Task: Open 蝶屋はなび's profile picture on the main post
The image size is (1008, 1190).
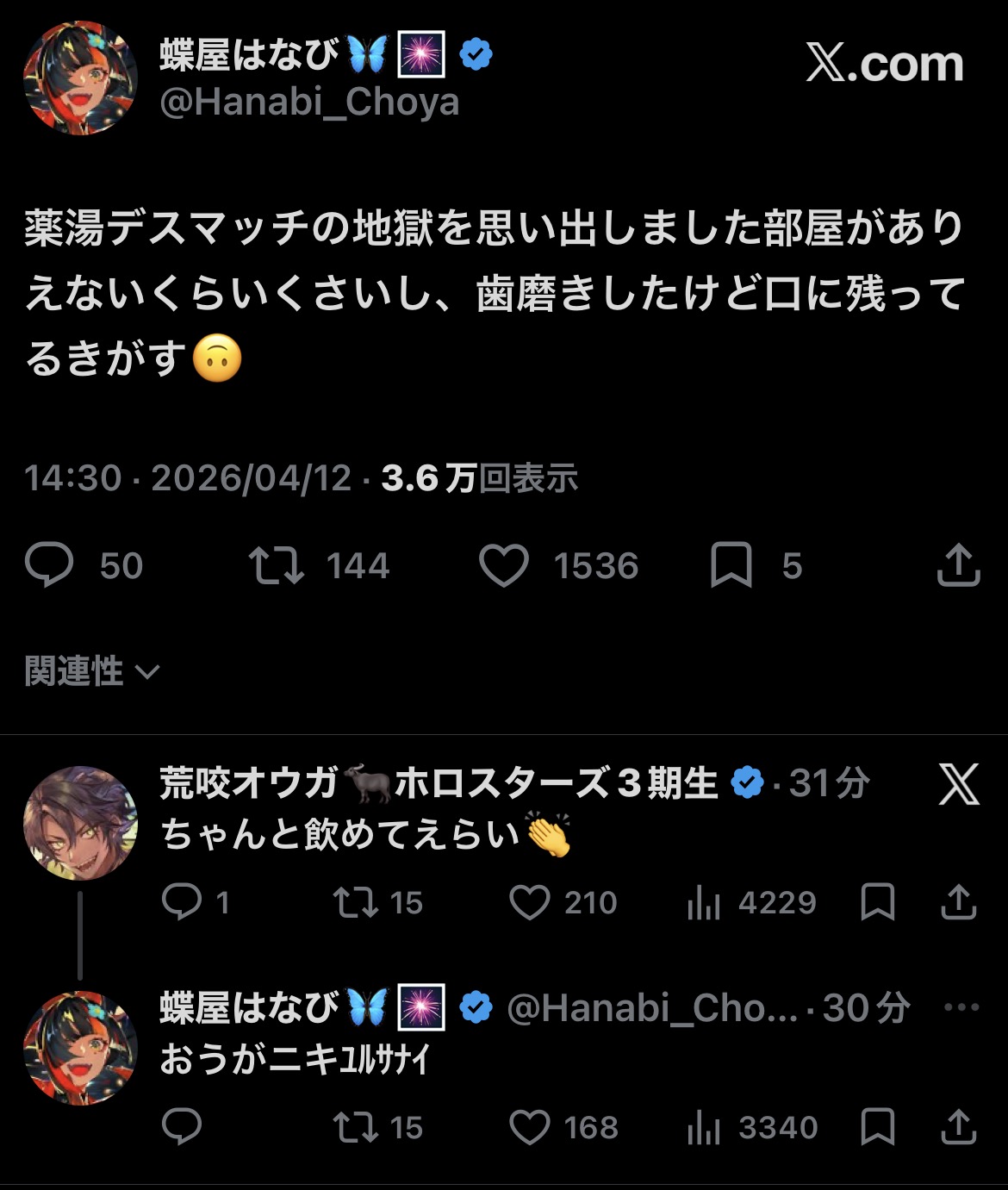Action: point(80,78)
